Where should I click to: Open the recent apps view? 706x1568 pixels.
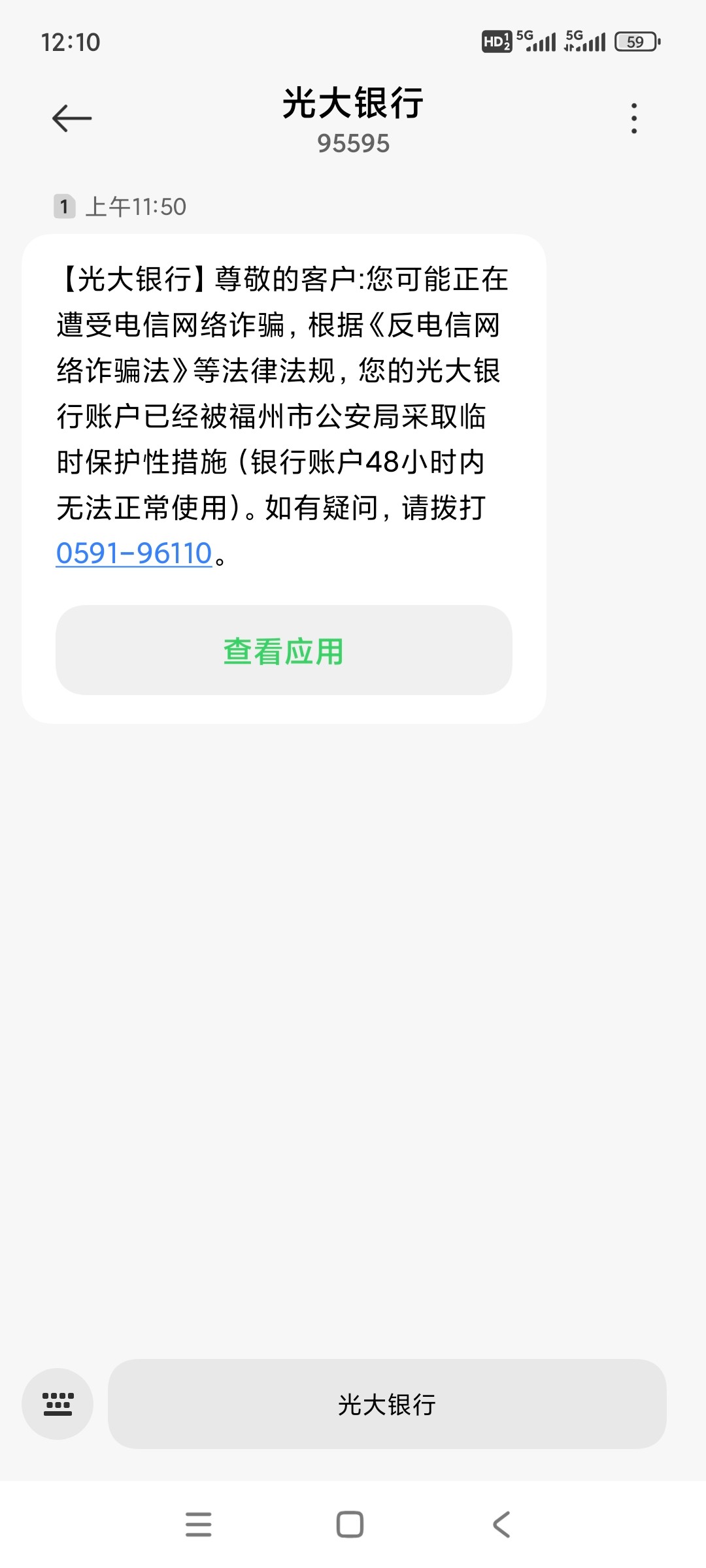pyautogui.click(x=199, y=1525)
